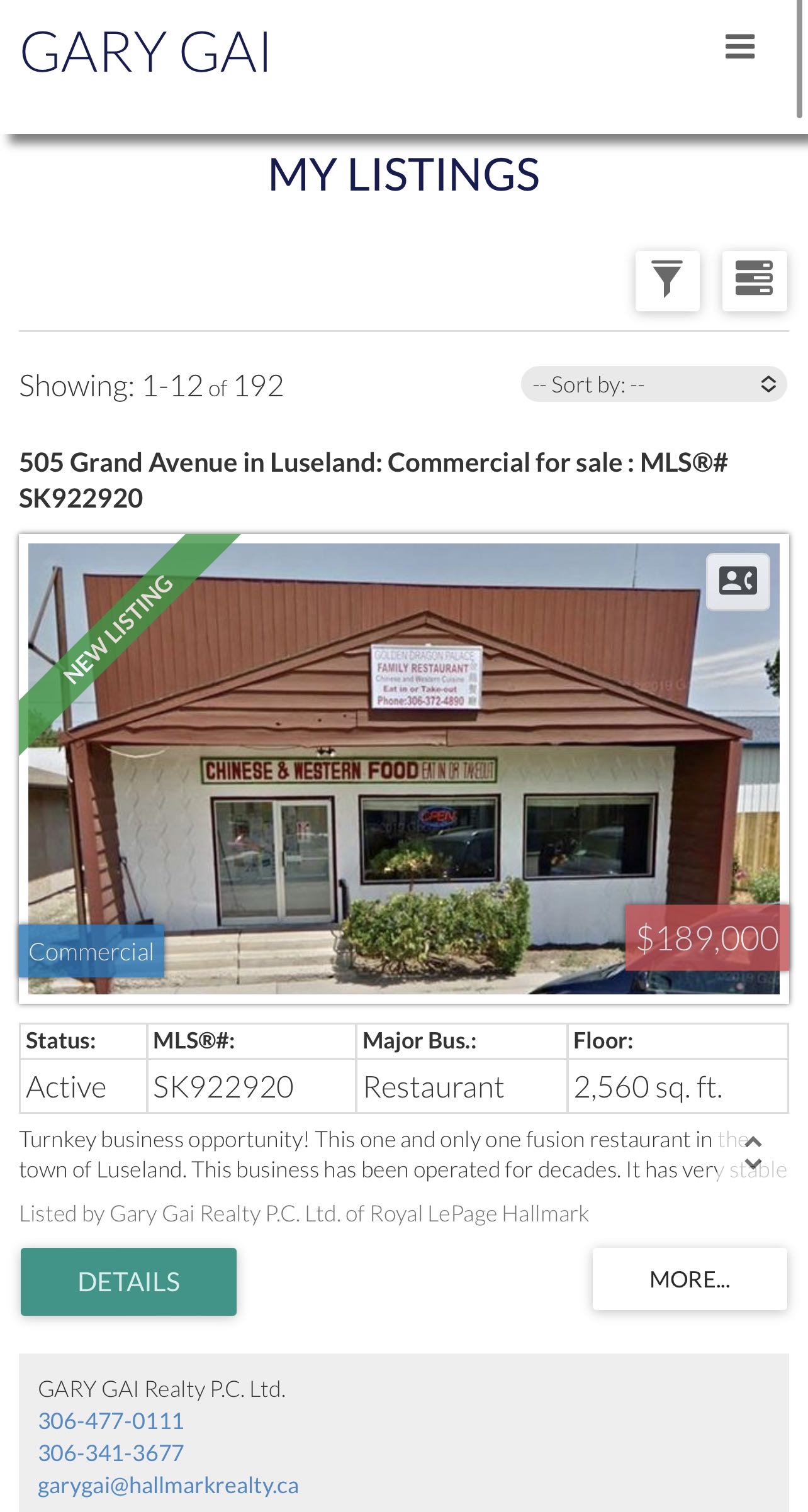Open the hamburger navigation menu
Screen dimensions: 808x1512
click(x=739, y=47)
